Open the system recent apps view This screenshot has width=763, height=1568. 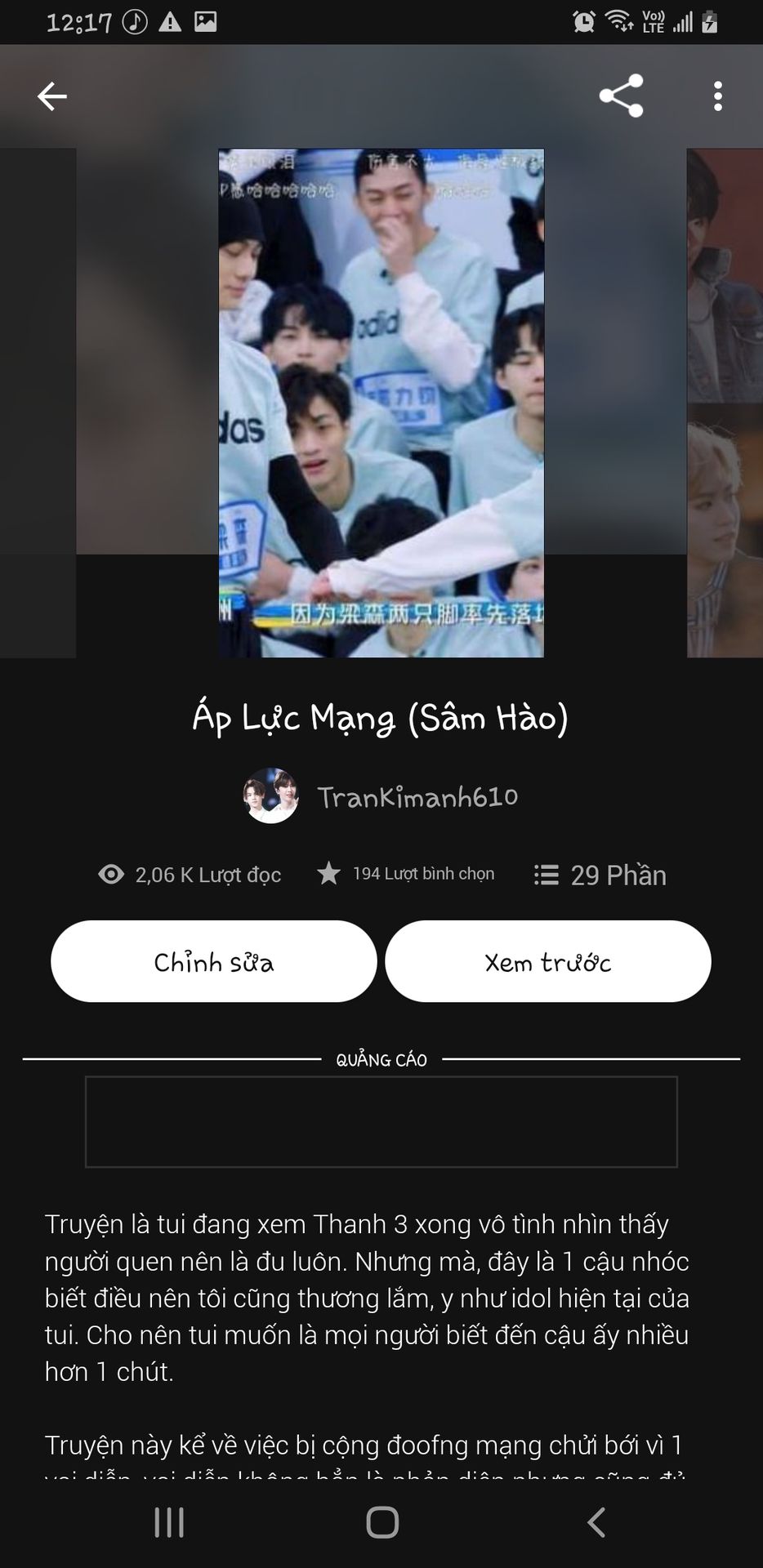(169, 1522)
